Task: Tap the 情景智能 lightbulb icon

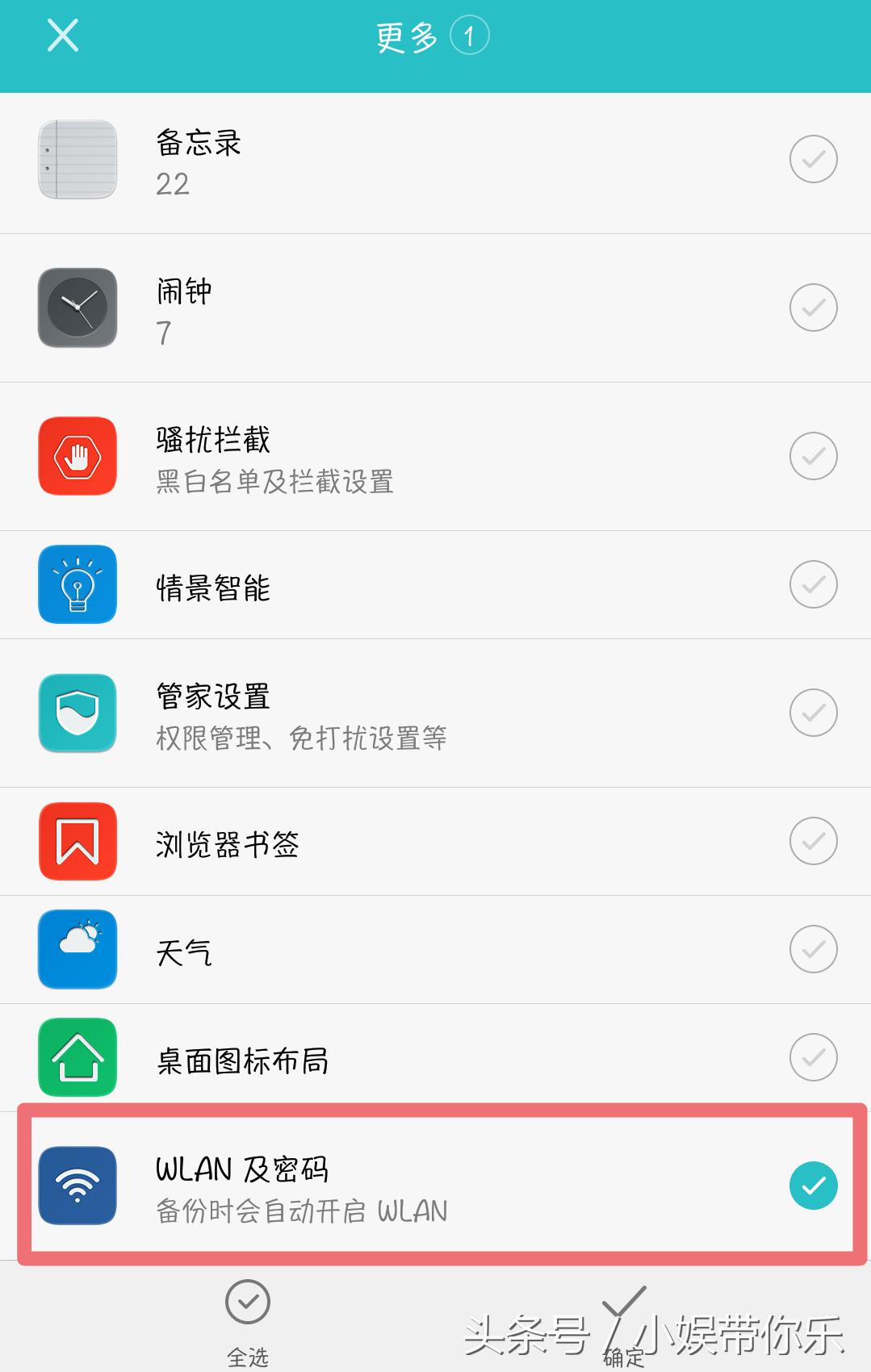Action: click(77, 584)
